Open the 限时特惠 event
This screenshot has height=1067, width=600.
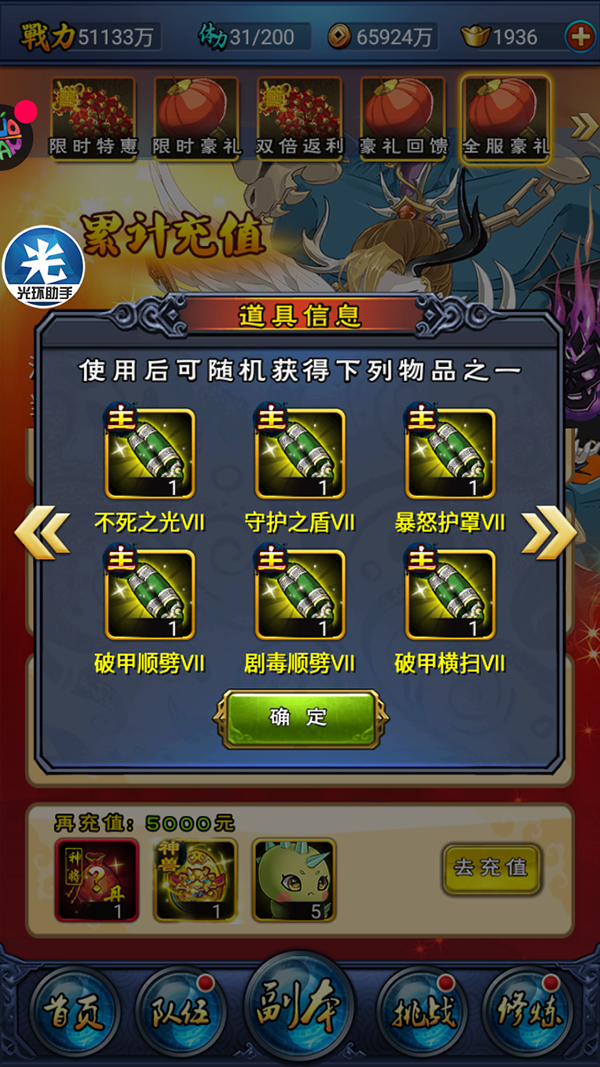[94, 118]
